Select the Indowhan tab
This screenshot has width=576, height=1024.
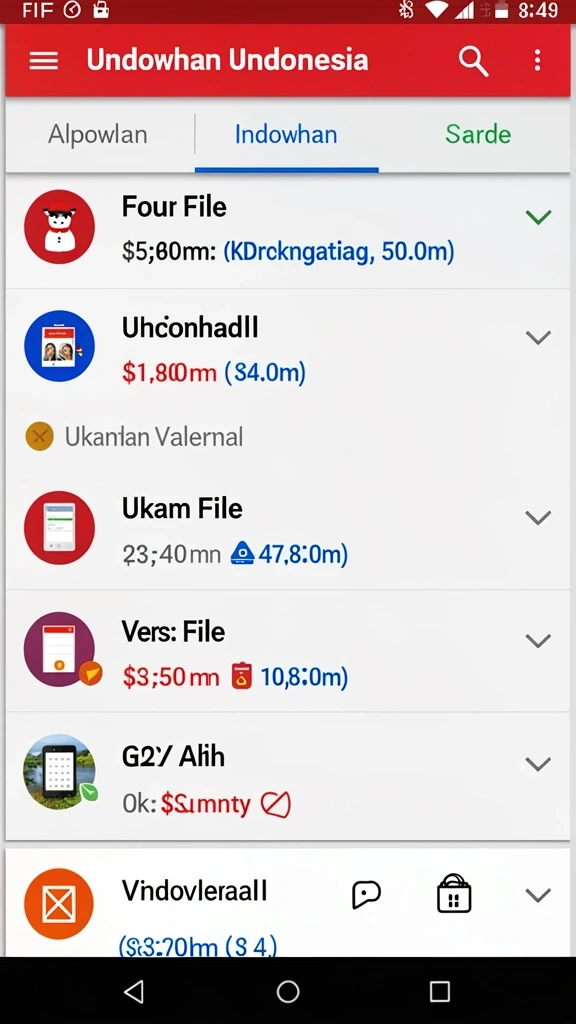click(x=286, y=135)
